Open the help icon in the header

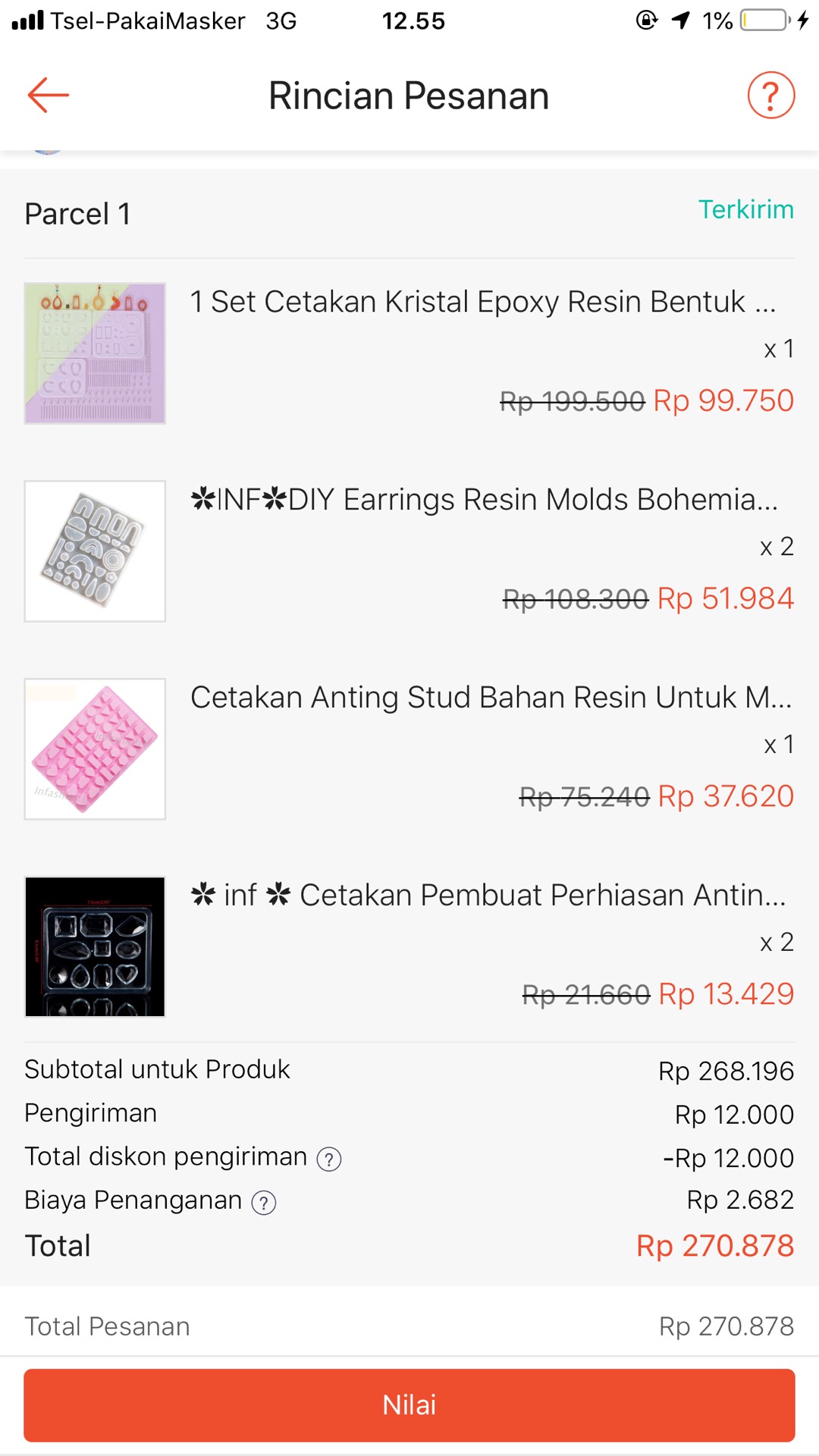coord(771,96)
